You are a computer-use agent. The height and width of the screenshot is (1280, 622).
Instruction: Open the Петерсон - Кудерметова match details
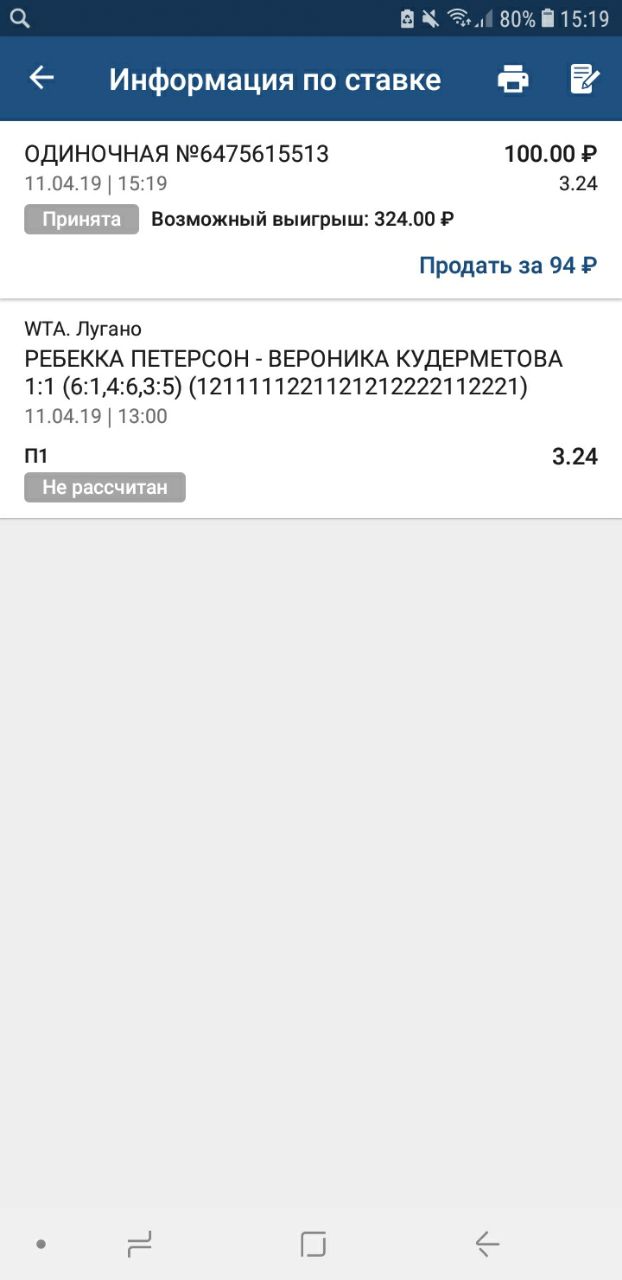tap(294, 372)
